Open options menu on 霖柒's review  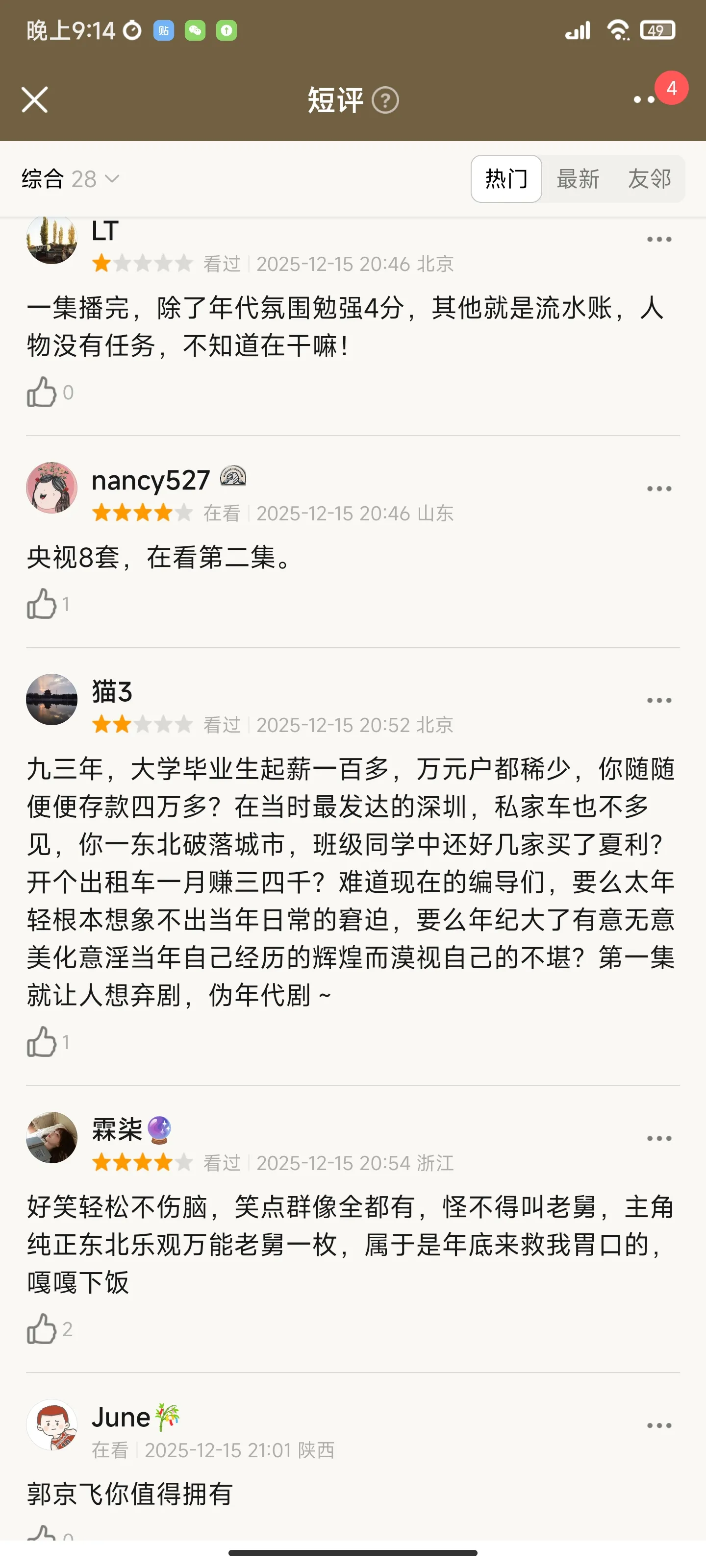pos(658,1138)
